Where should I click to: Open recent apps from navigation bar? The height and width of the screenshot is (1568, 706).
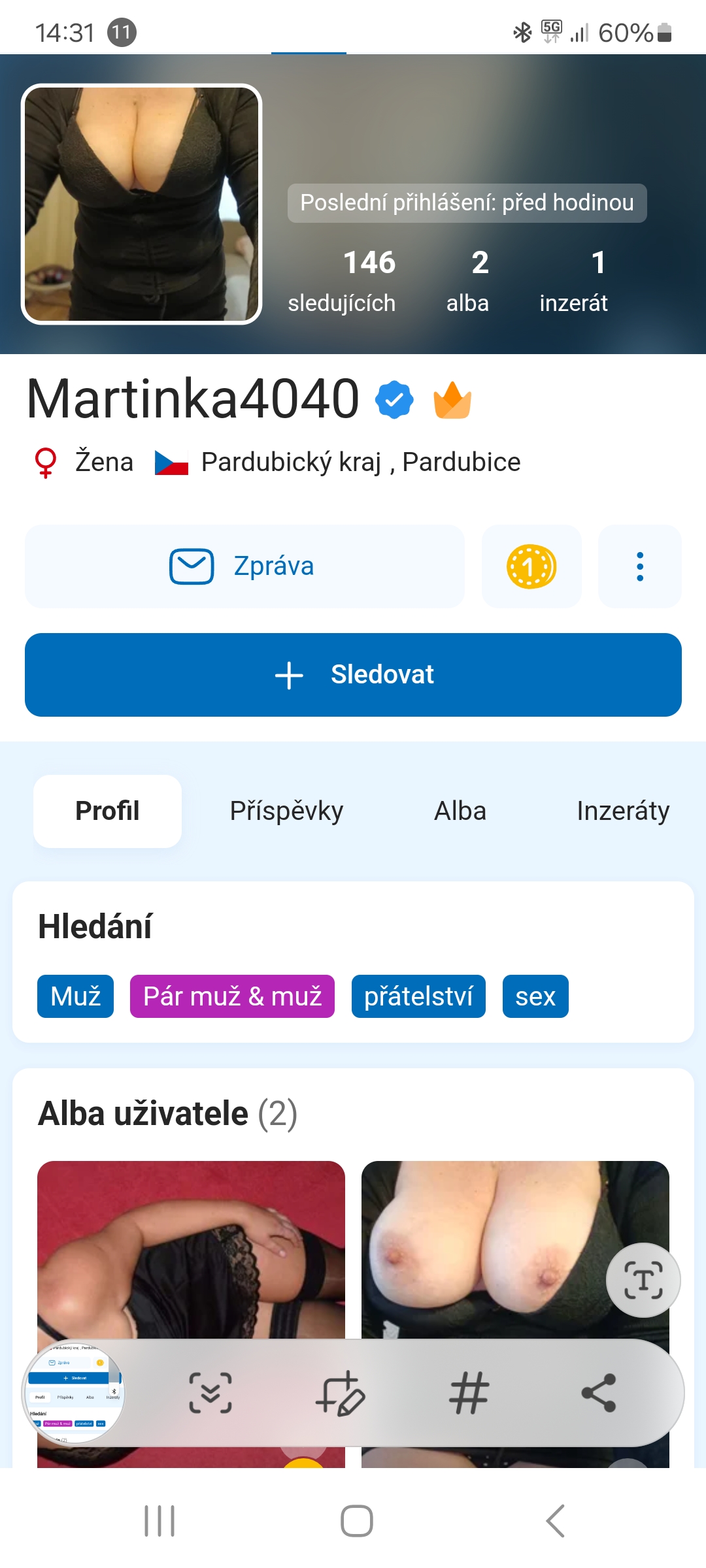[x=160, y=1520]
